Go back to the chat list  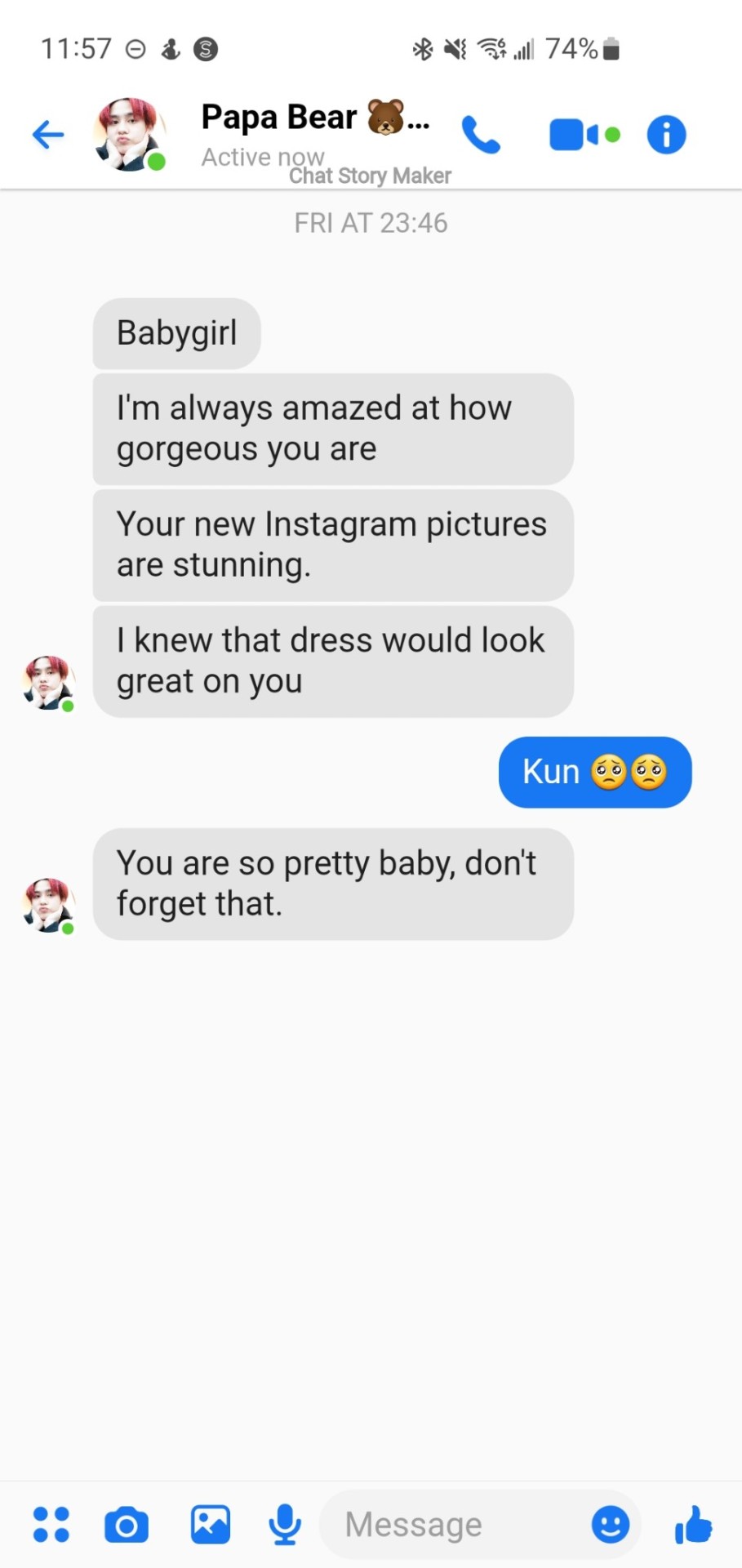click(x=48, y=135)
